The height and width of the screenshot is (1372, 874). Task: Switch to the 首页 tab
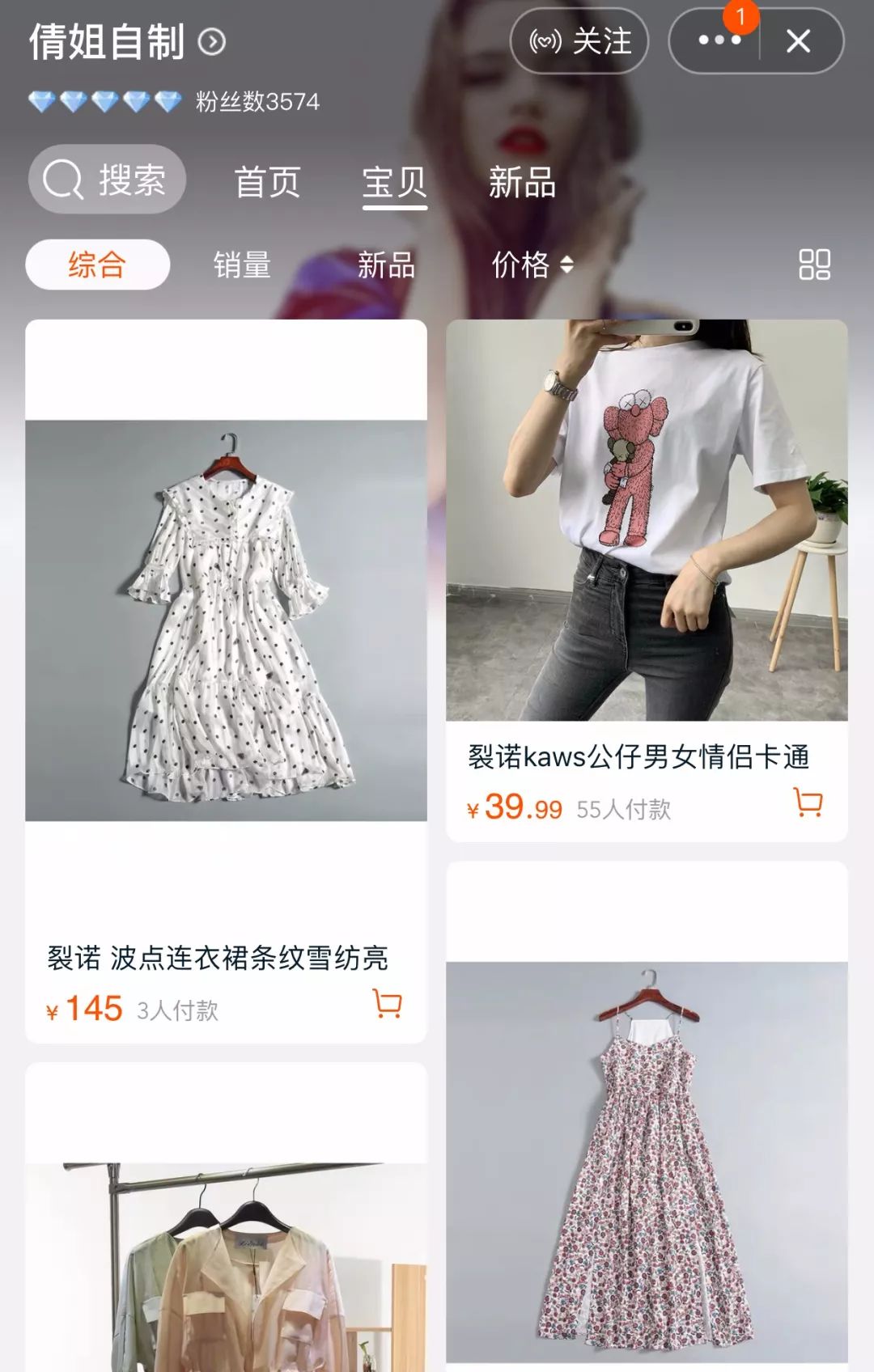[x=268, y=181]
